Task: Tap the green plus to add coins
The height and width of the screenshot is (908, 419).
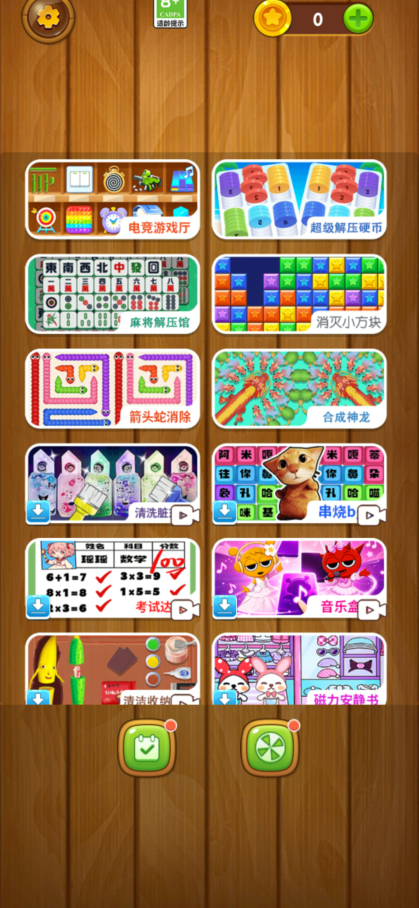Action: (x=358, y=19)
